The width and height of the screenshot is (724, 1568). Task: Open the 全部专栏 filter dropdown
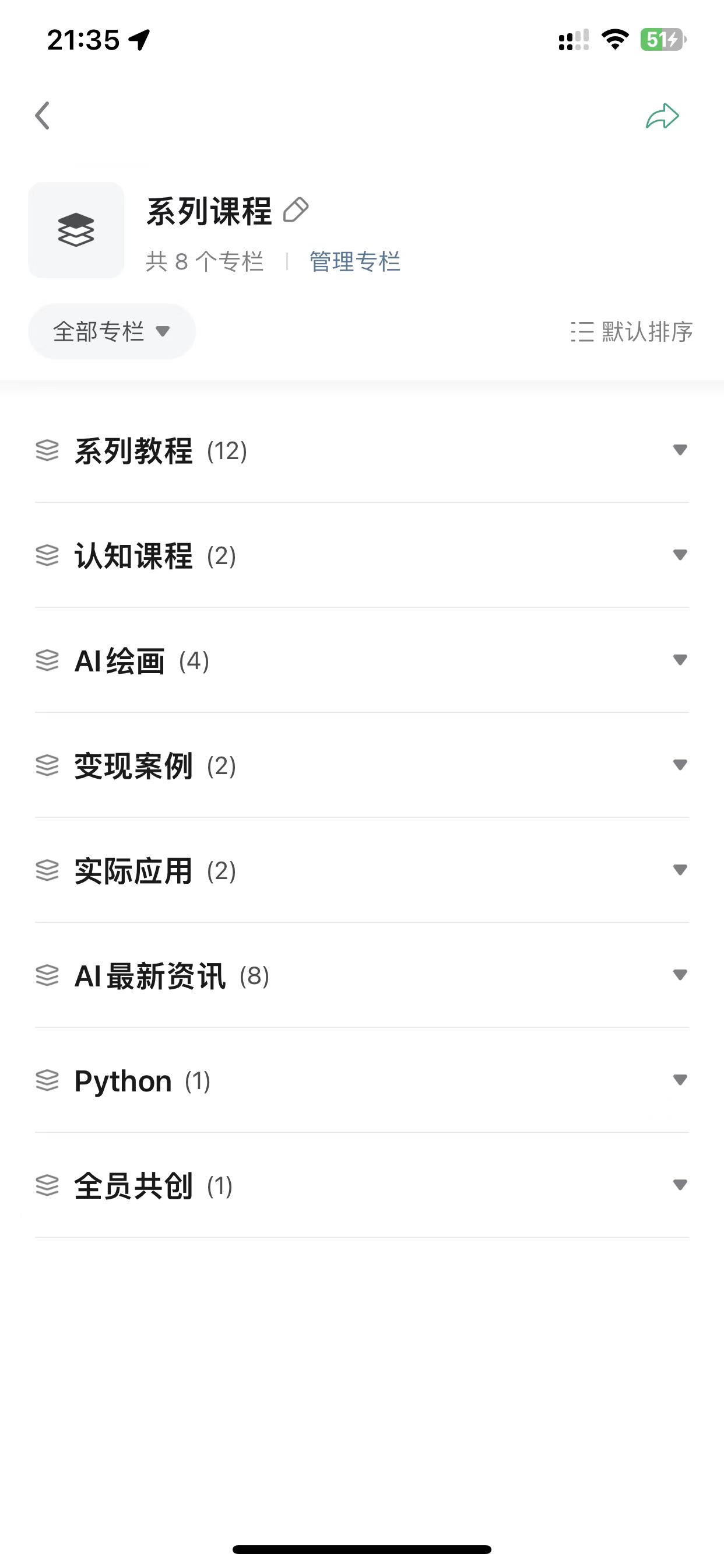tap(112, 331)
